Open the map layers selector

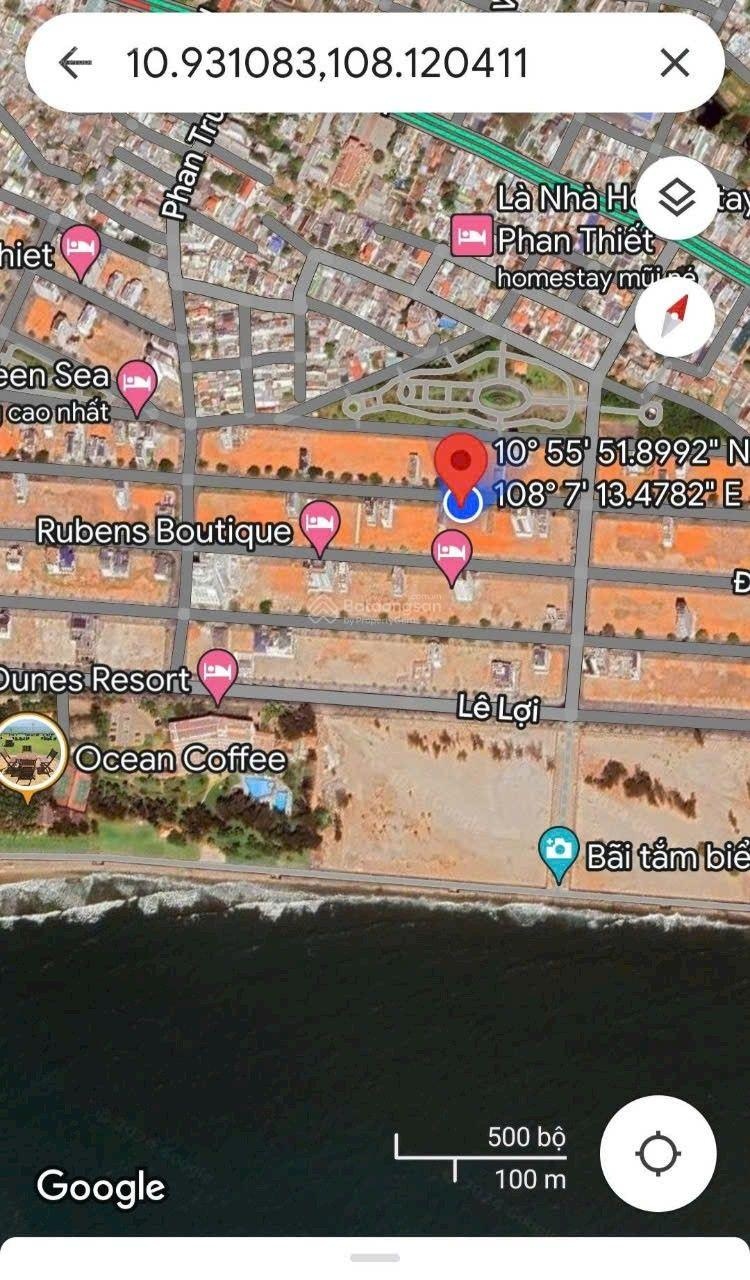[677, 198]
